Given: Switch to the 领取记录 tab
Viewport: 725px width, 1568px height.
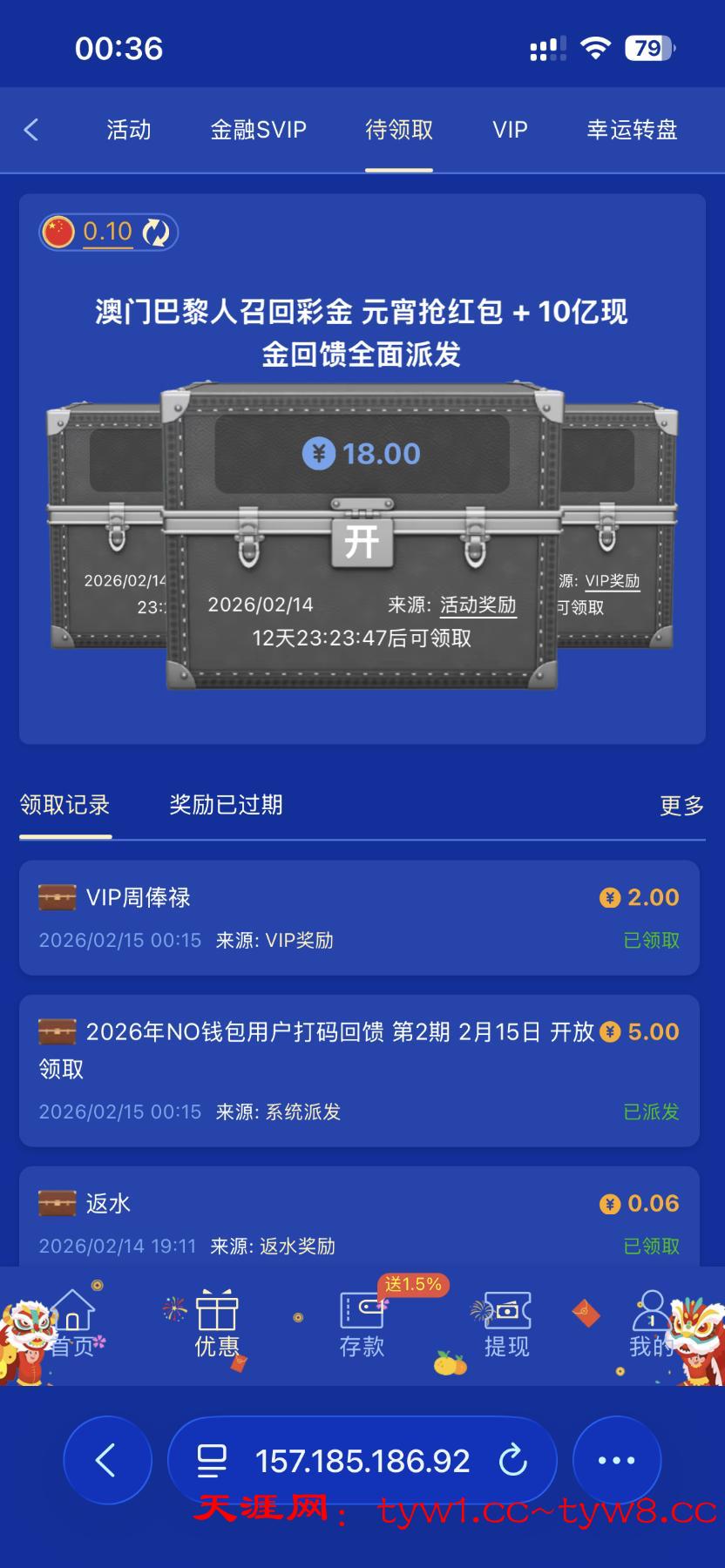Looking at the screenshot, I should click(x=65, y=805).
